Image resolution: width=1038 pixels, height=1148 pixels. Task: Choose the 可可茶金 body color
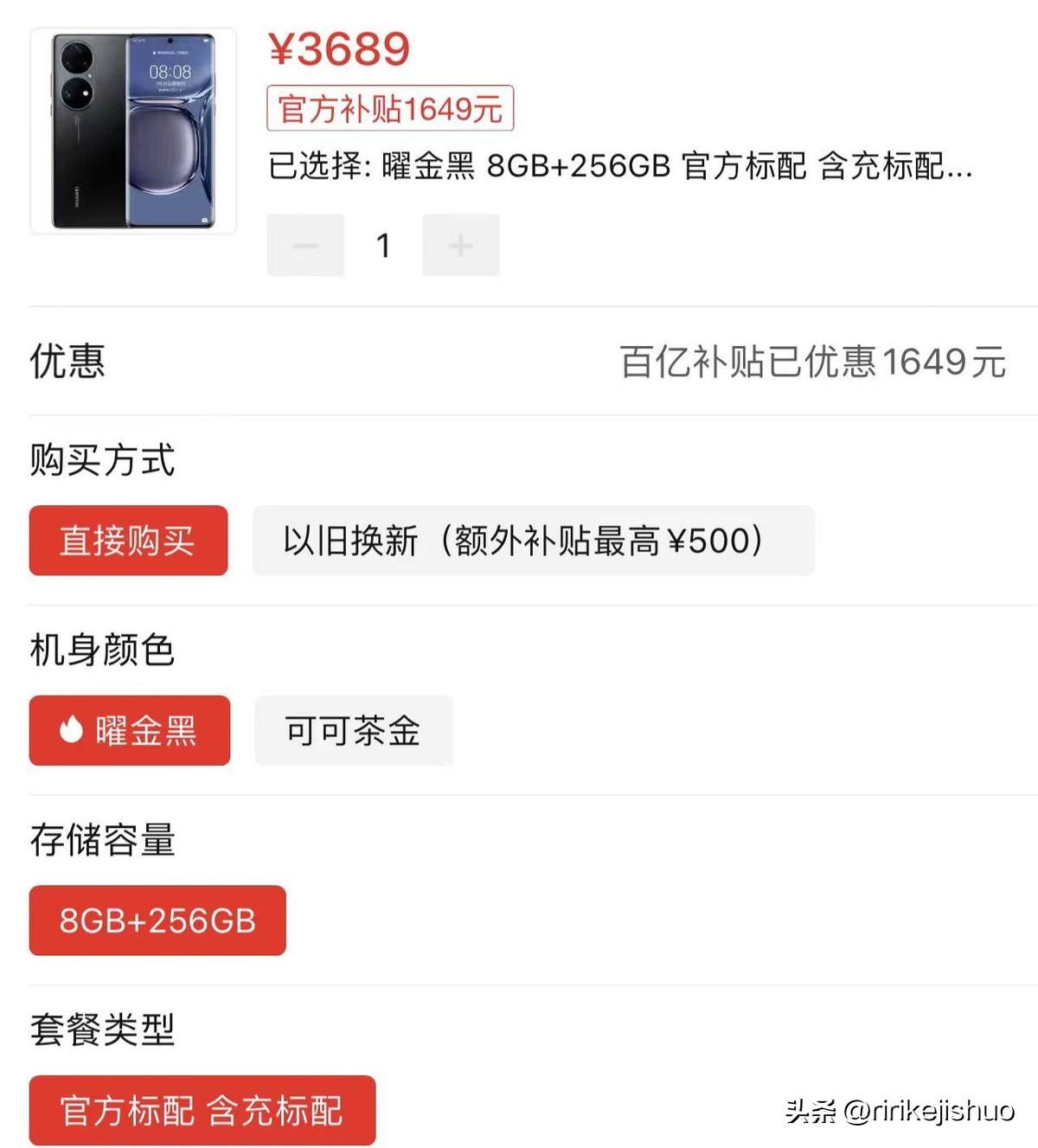[x=353, y=731]
